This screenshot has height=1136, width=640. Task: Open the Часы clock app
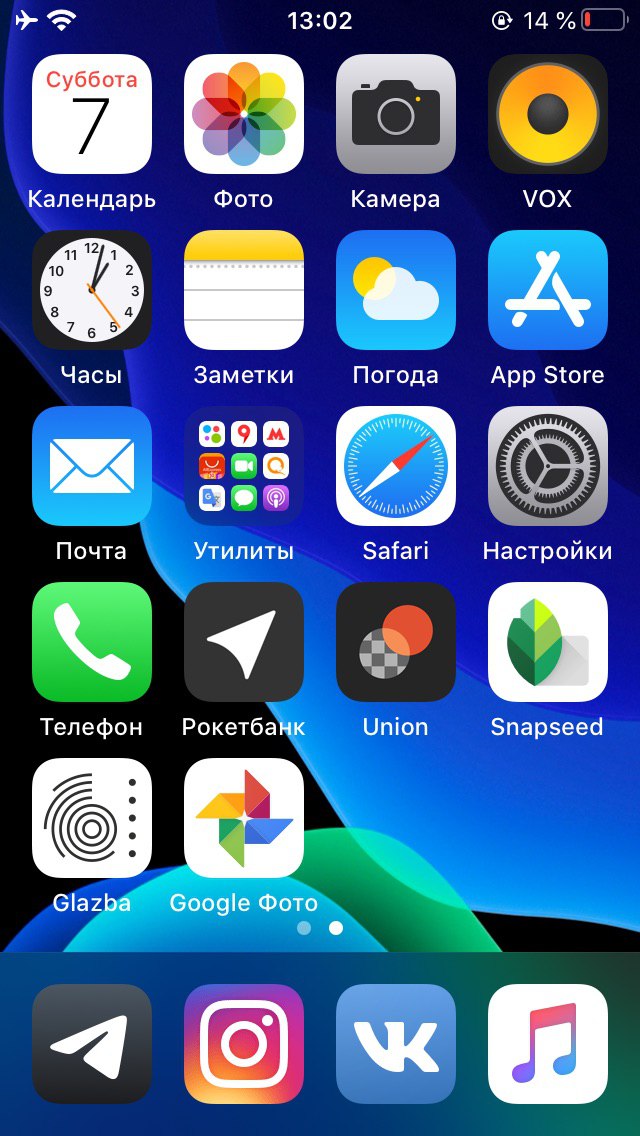92,290
